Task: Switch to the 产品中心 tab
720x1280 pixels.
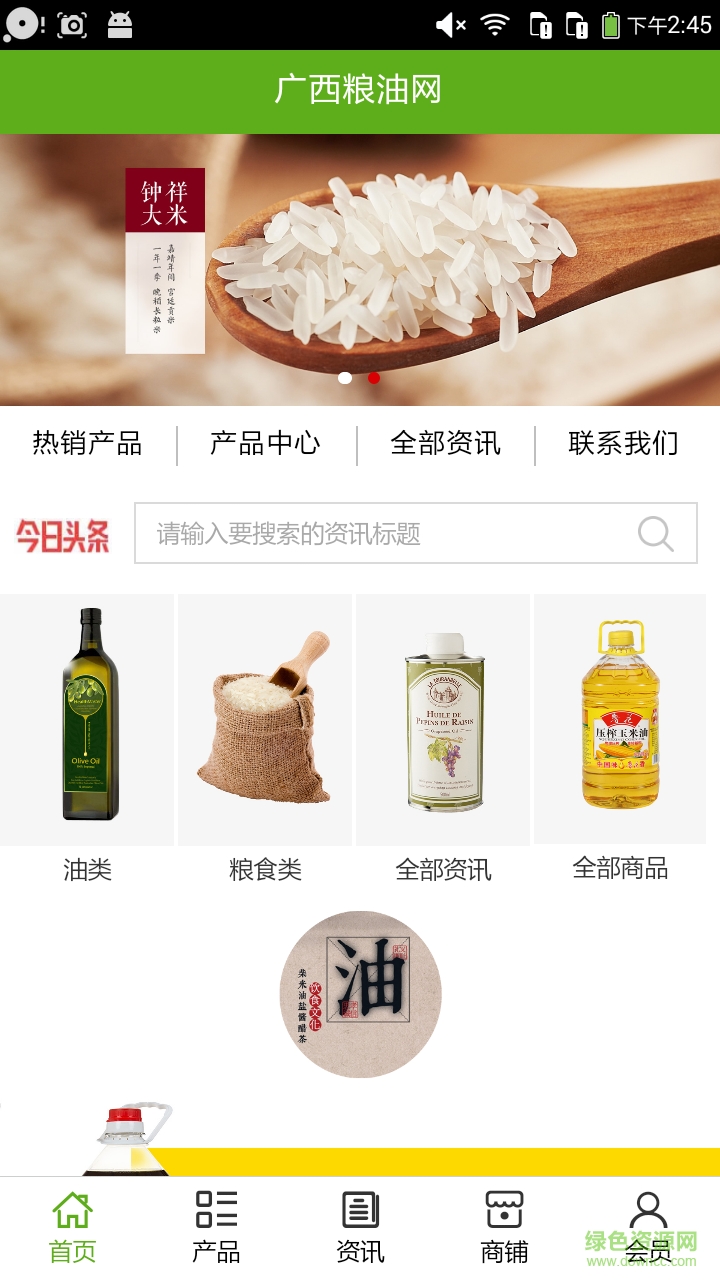Action: click(264, 444)
